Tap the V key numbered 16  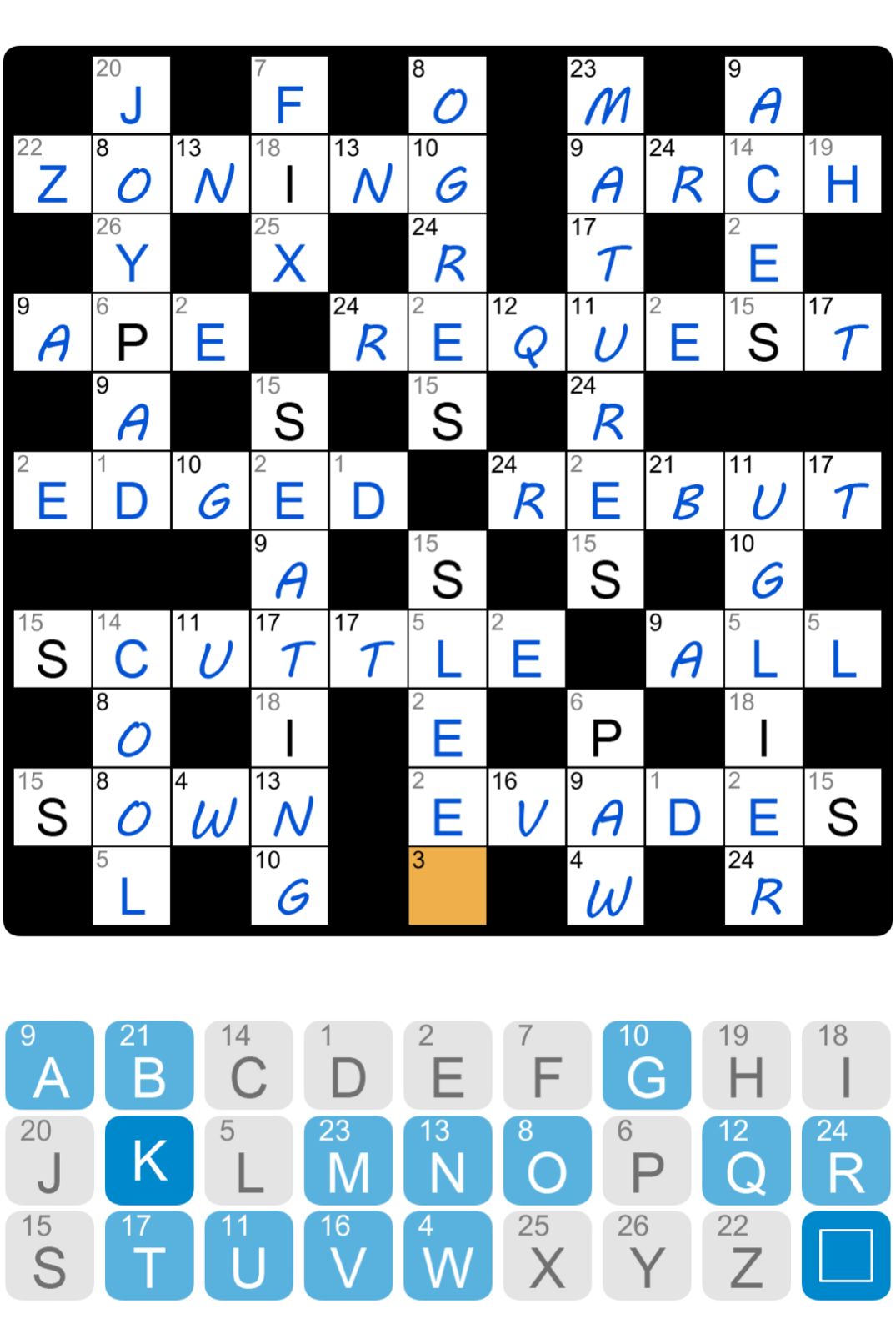(348, 1255)
